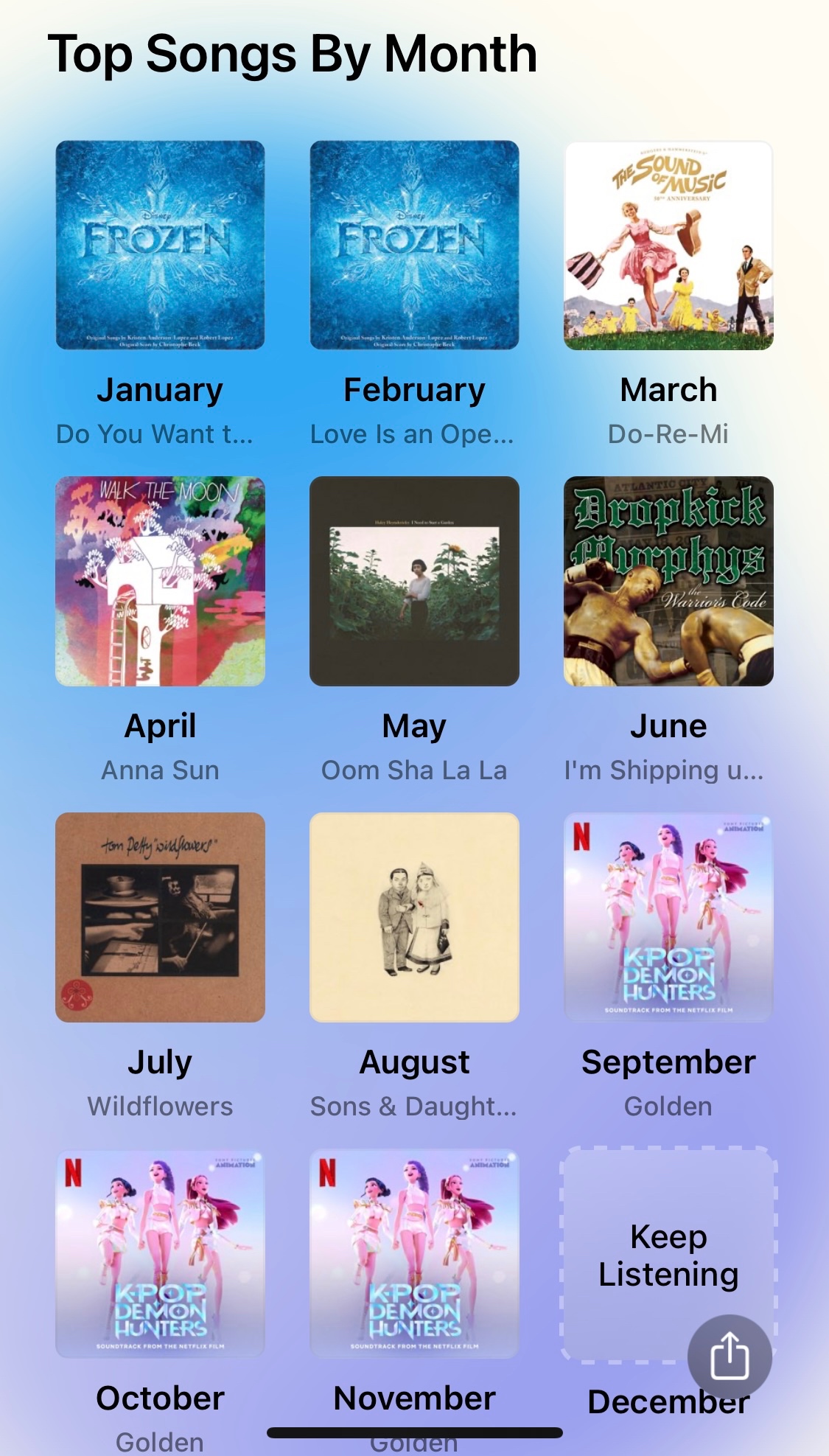The height and width of the screenshot is (1456, 829).
Task: Share the Top Songs By Month recap
Action: coord(730,1356)
